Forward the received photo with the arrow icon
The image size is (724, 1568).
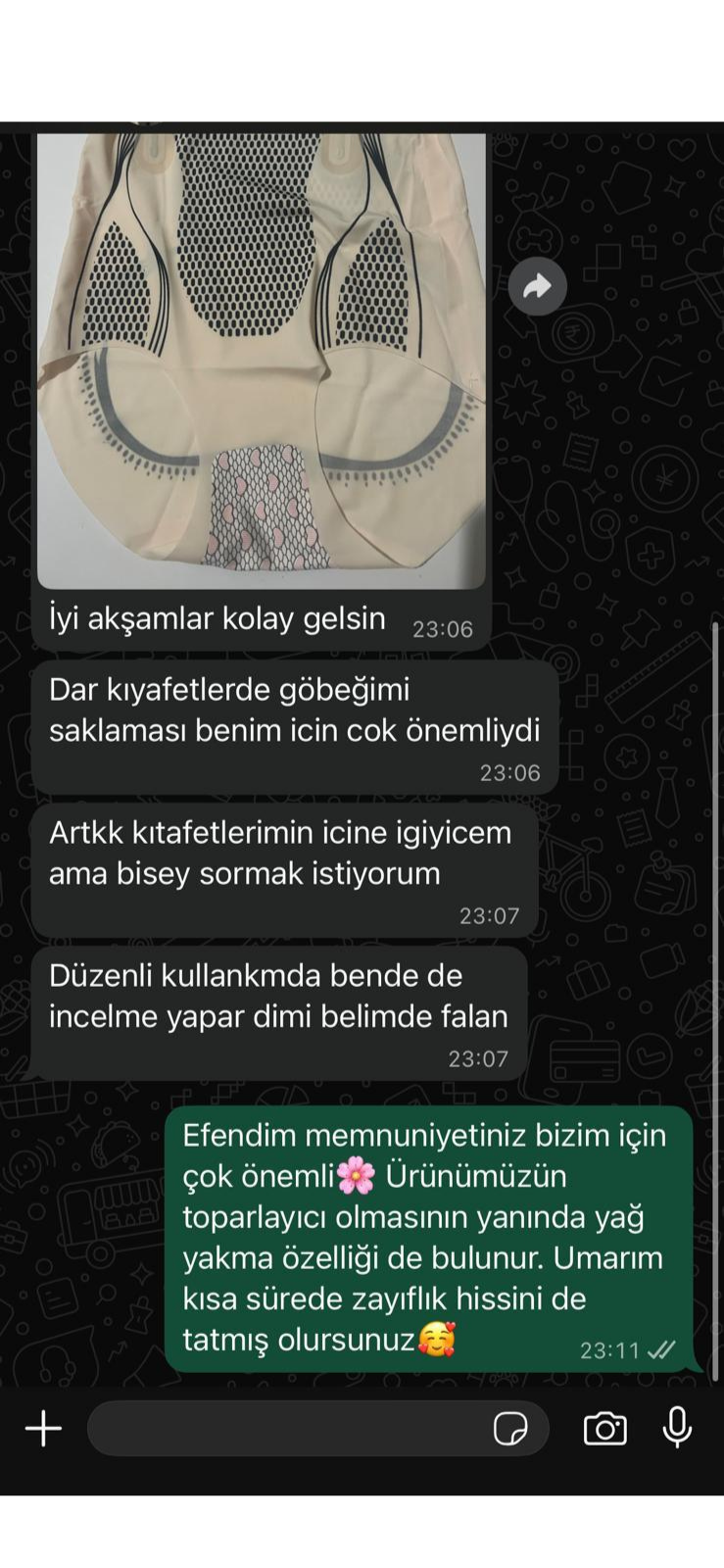click(537, 286)
